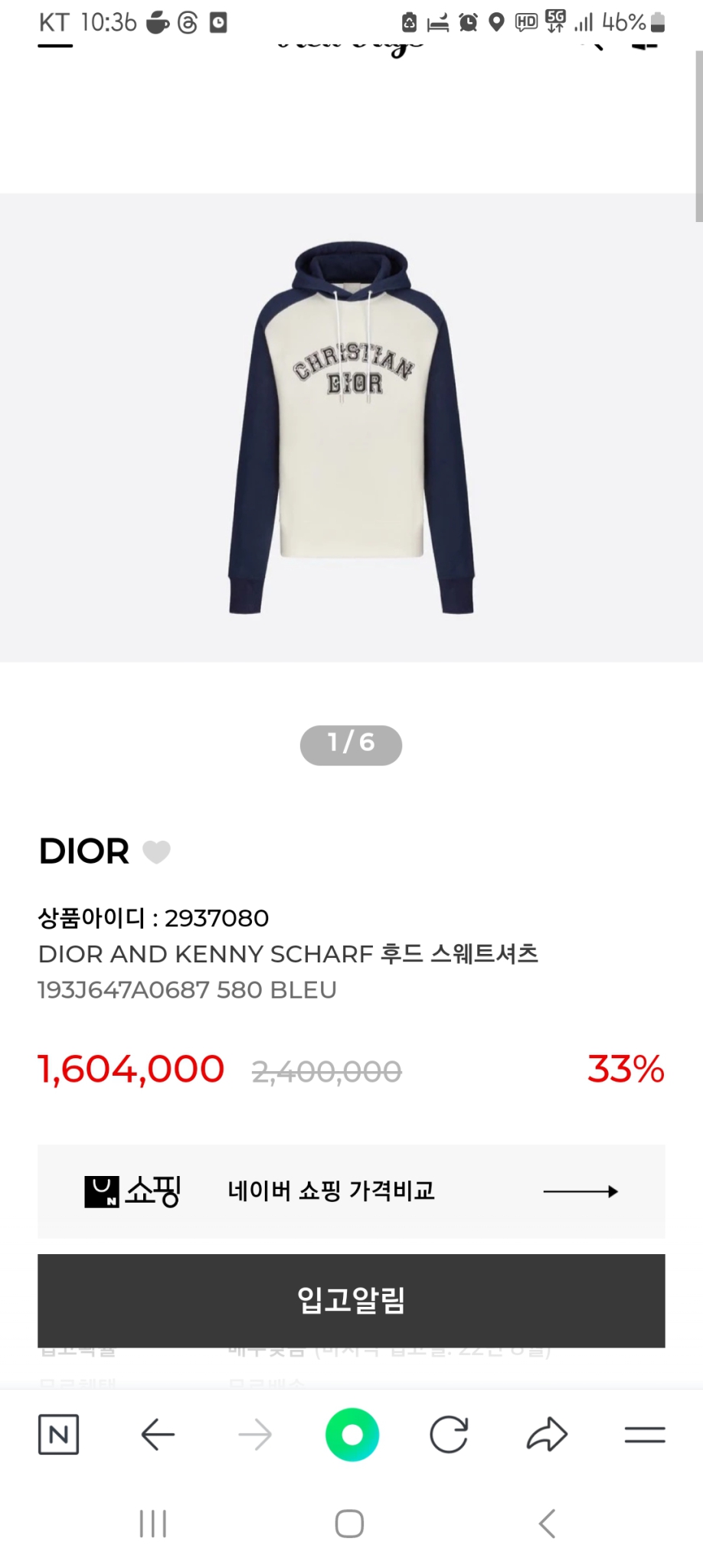Open the N shortcut panel
Screen dimensions: 703x1568
58,1435
